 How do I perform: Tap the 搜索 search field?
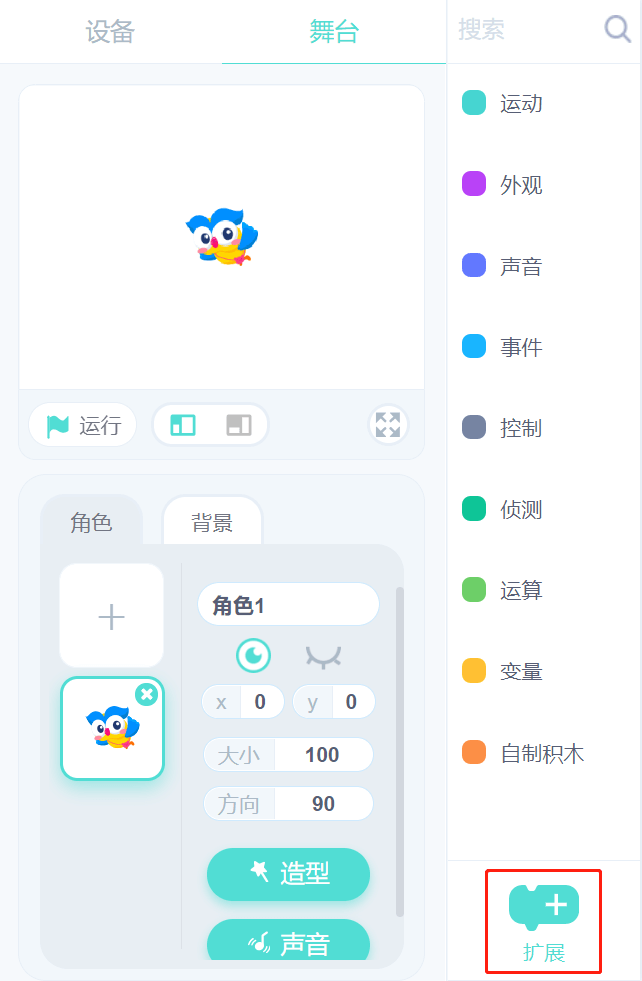(525, 30)
